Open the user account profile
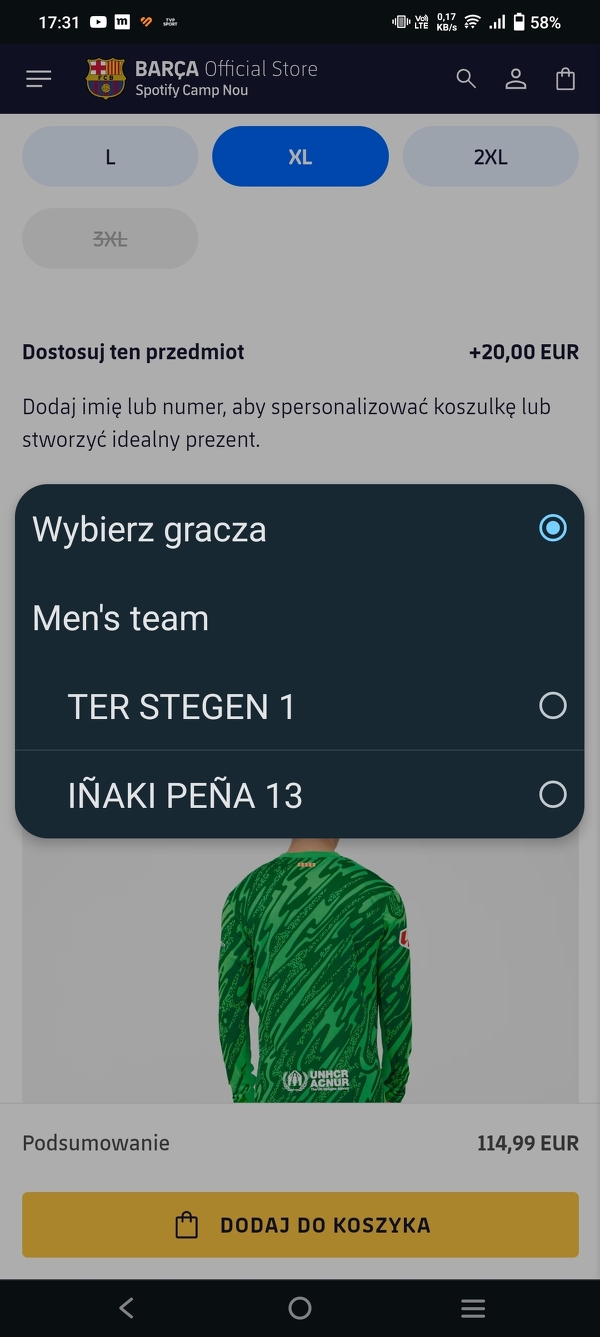 516,79
